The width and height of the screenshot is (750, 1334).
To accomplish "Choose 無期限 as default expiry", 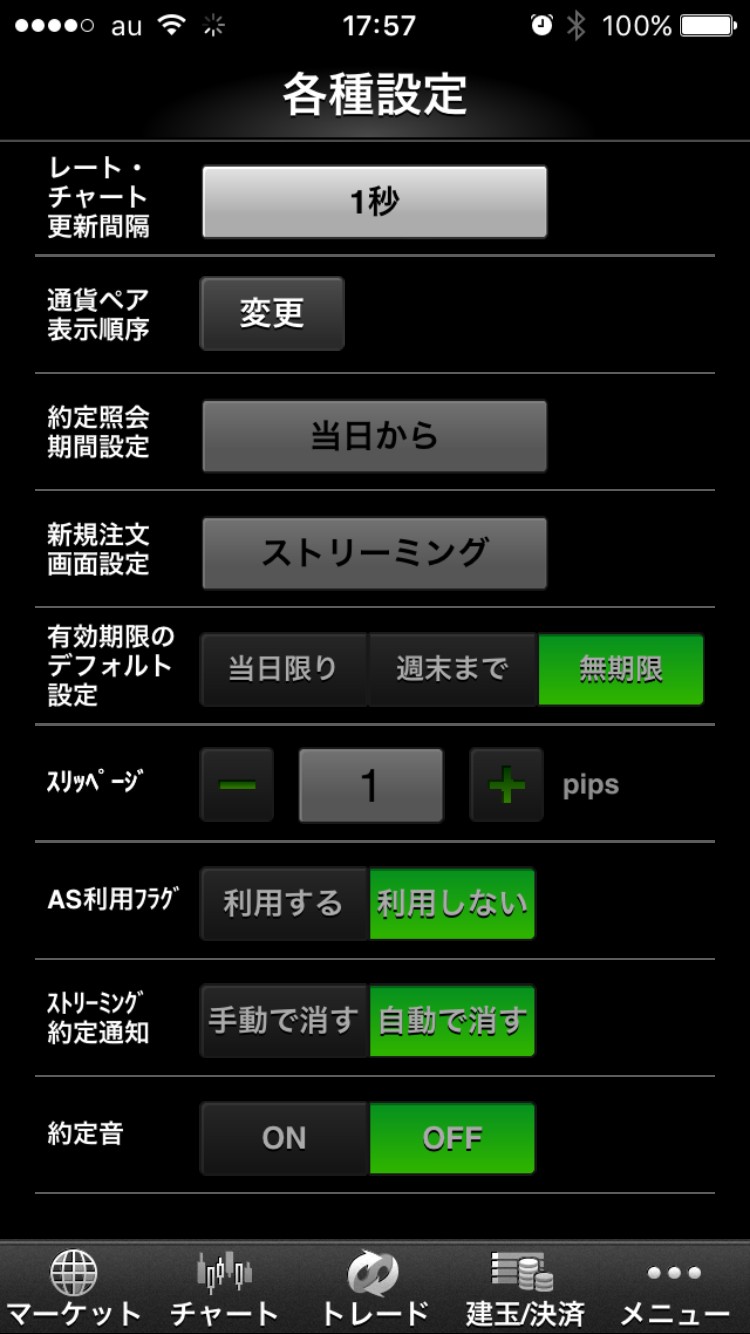I will pyautogui.click(x=621, y=669).
